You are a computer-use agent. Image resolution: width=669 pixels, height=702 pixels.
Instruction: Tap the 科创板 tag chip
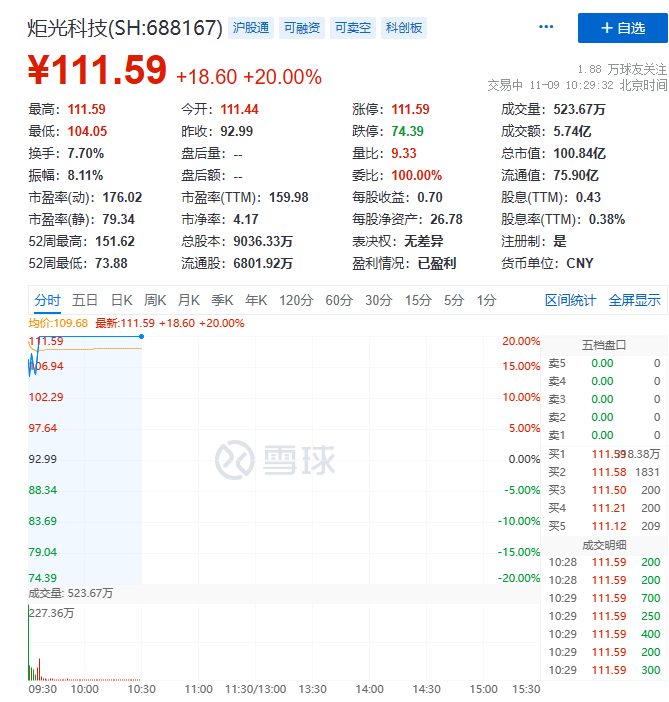coord(403,28)
